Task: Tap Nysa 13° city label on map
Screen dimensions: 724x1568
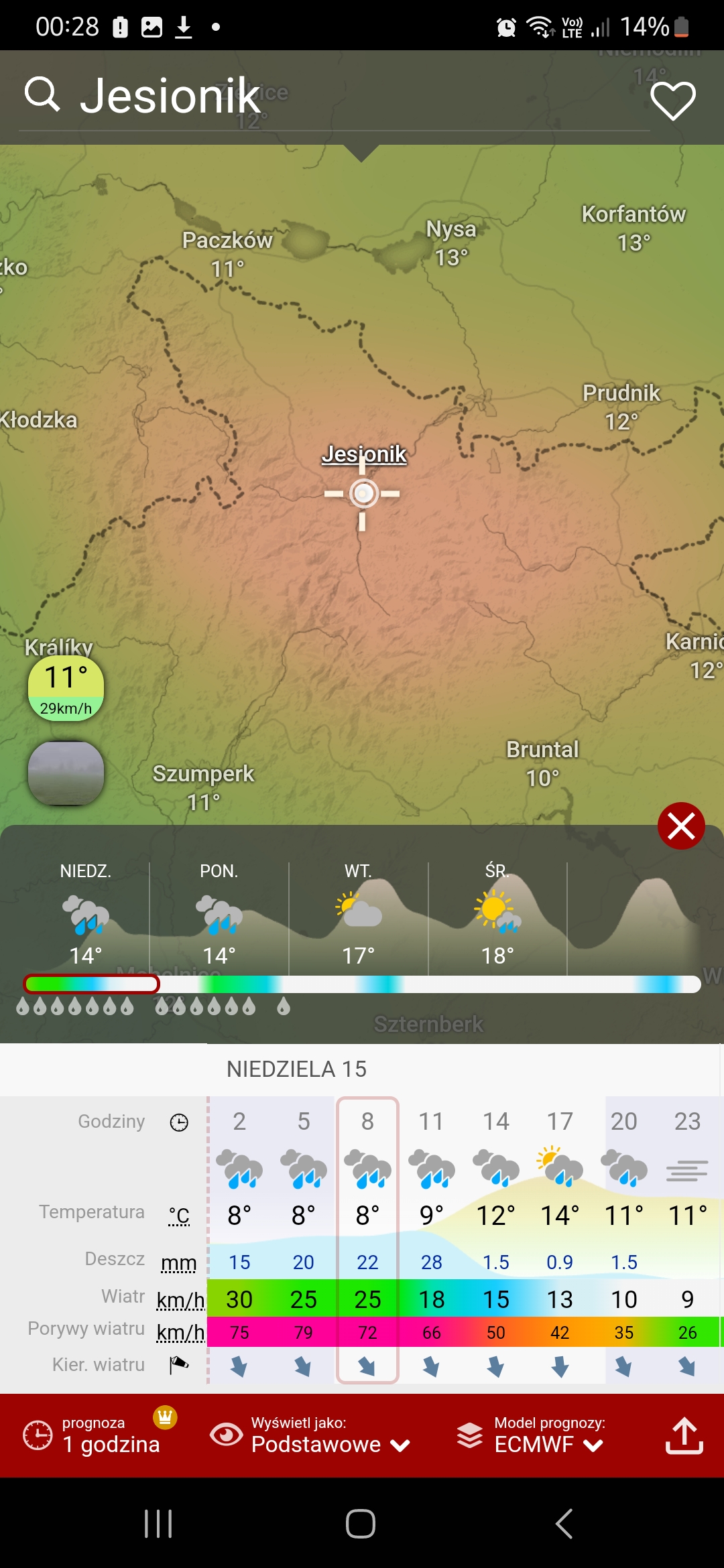Action: point(451,243)
